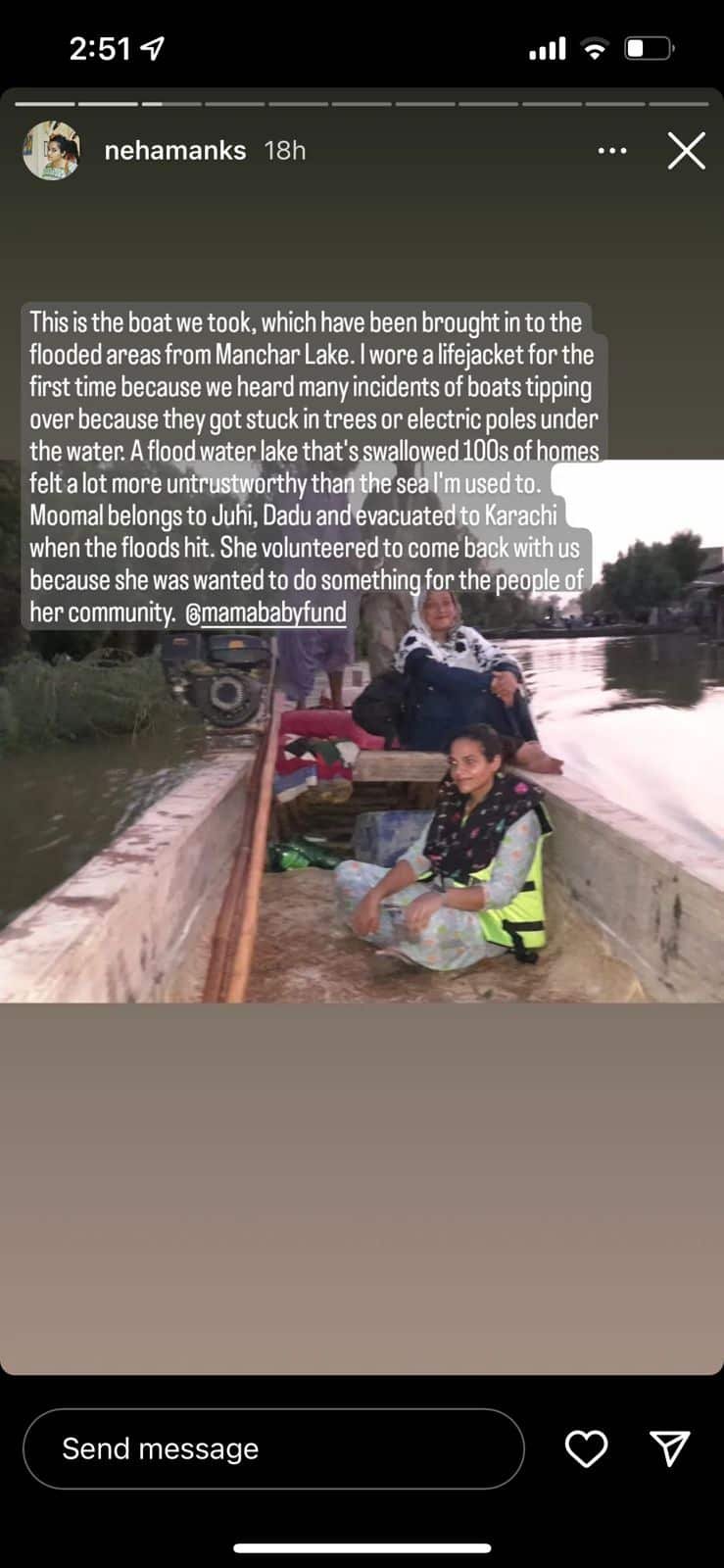Open the three-dot story options menu
This screenshot has height=1568, width=724.
tap(612, 151)
